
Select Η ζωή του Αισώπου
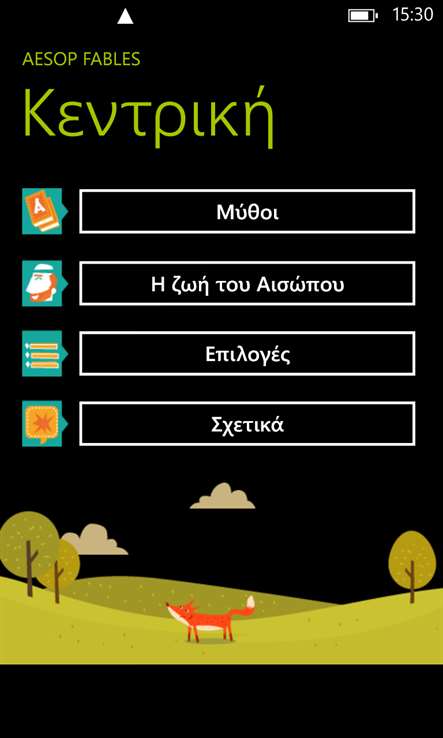[247, 284]
